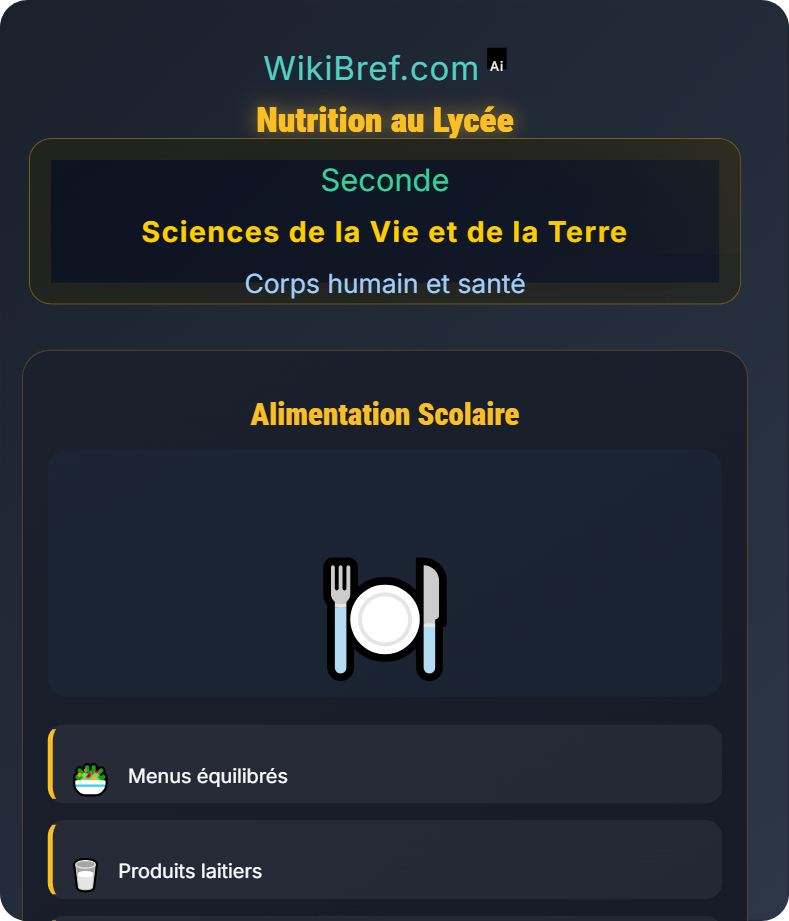Click the Corps humain et santé link
Image resolution: width=789 pixels, height=921 pixels.
point(385,284)
